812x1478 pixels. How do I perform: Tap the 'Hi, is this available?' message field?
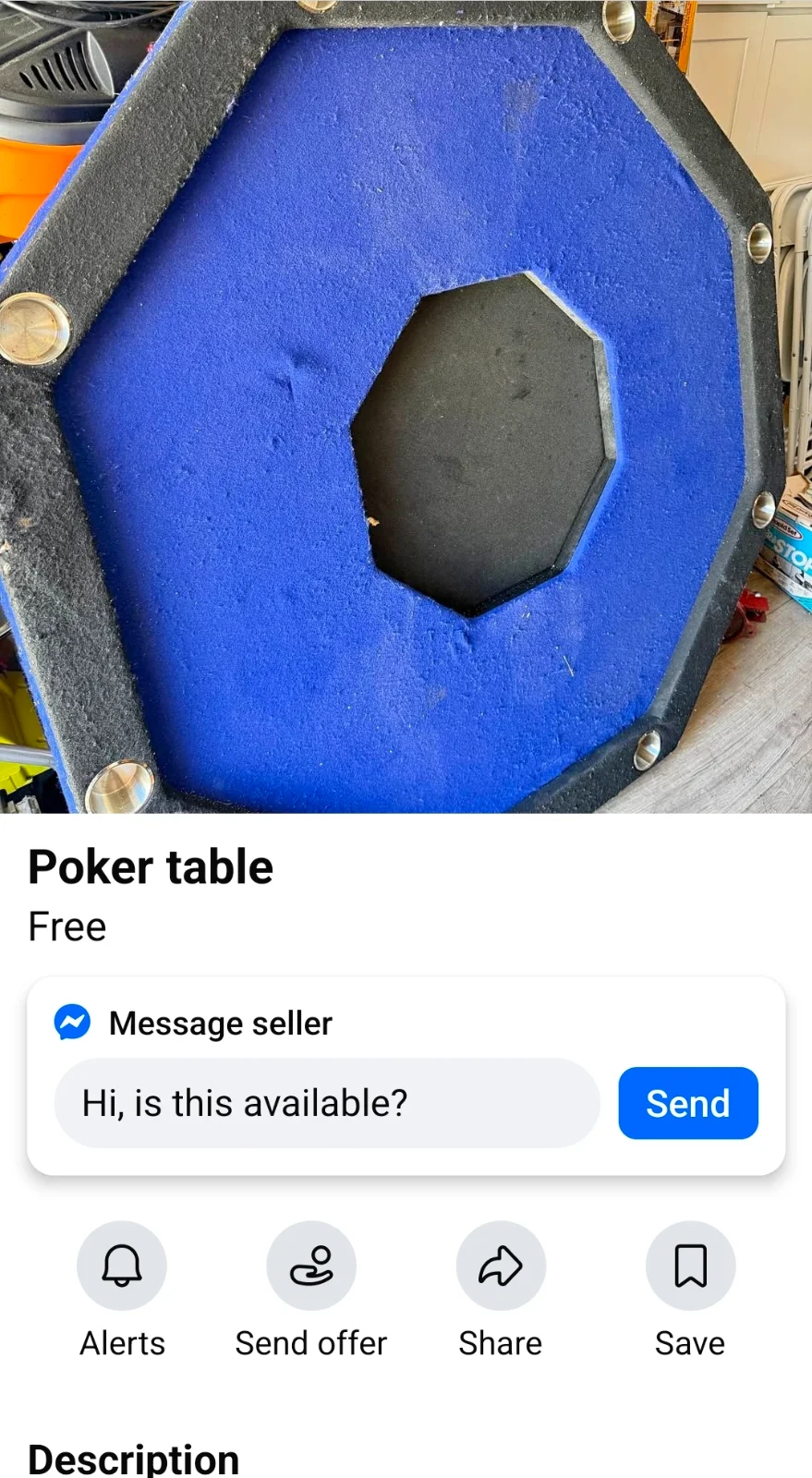click(327, 1103)
